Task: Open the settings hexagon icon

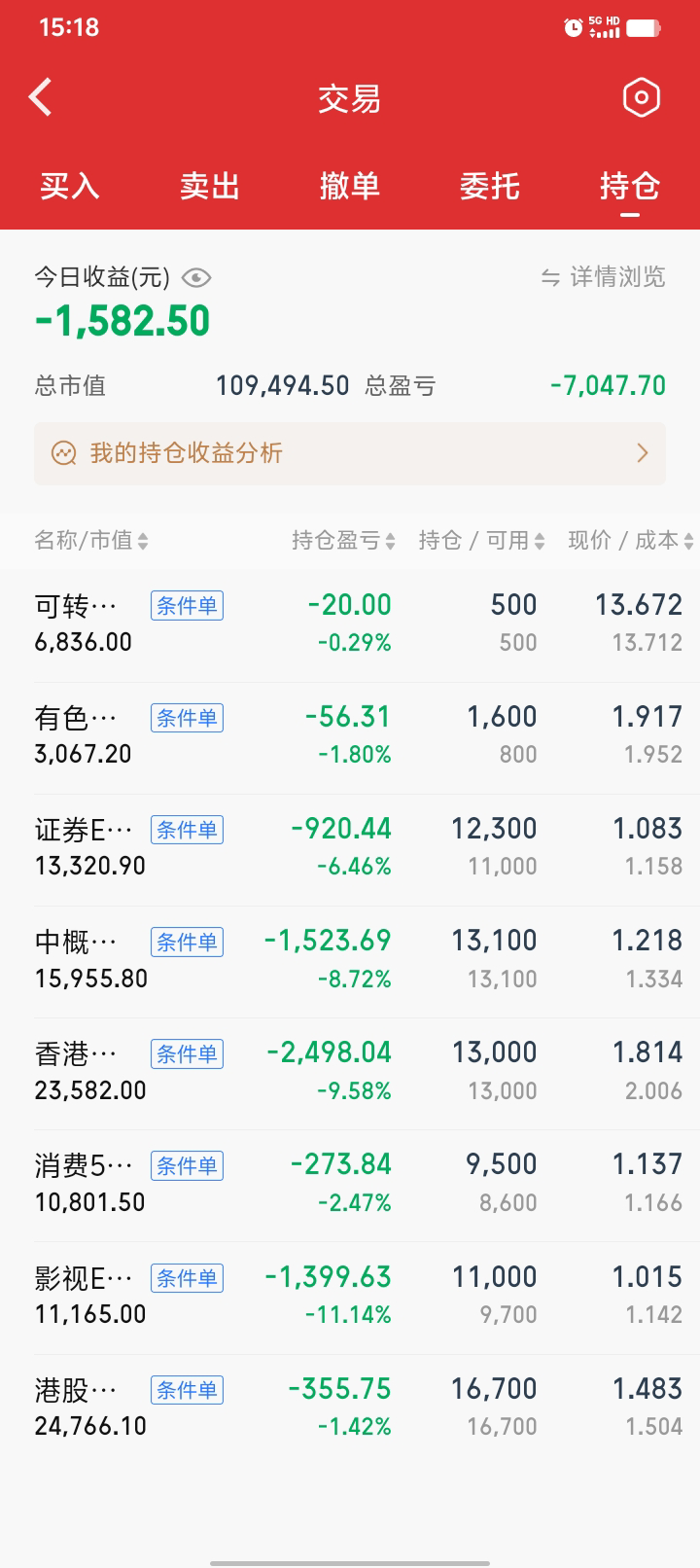Action: point(641,97)
